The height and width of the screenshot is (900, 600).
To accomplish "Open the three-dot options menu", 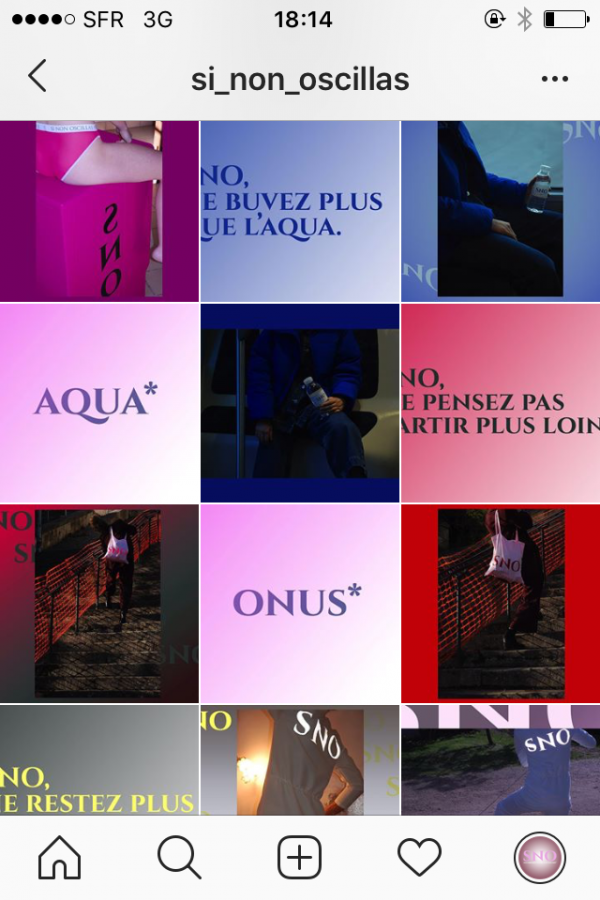I will [554, 79].
